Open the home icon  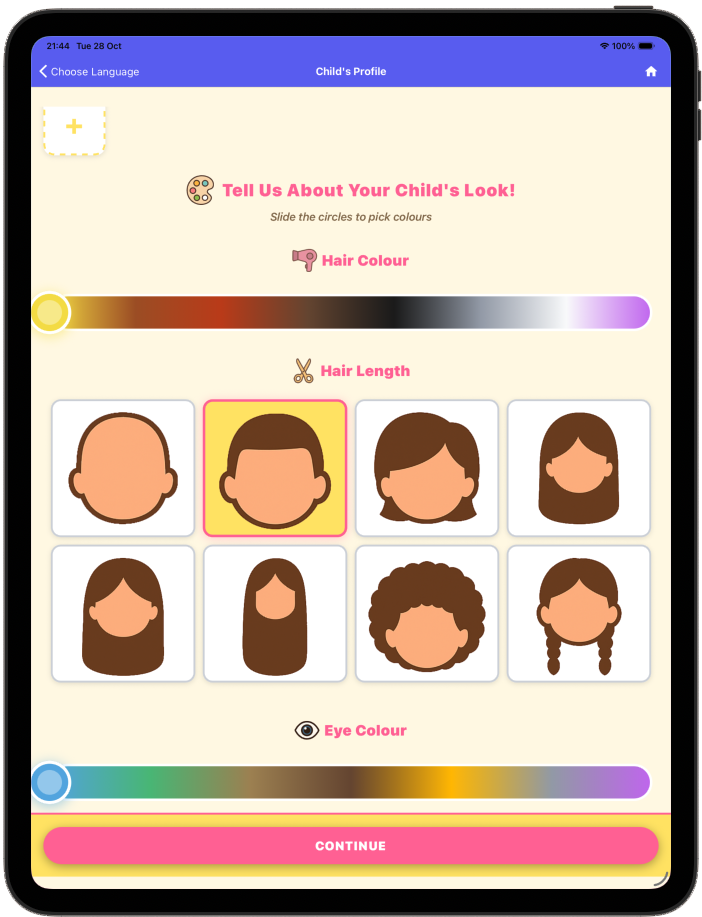[651, 72]
